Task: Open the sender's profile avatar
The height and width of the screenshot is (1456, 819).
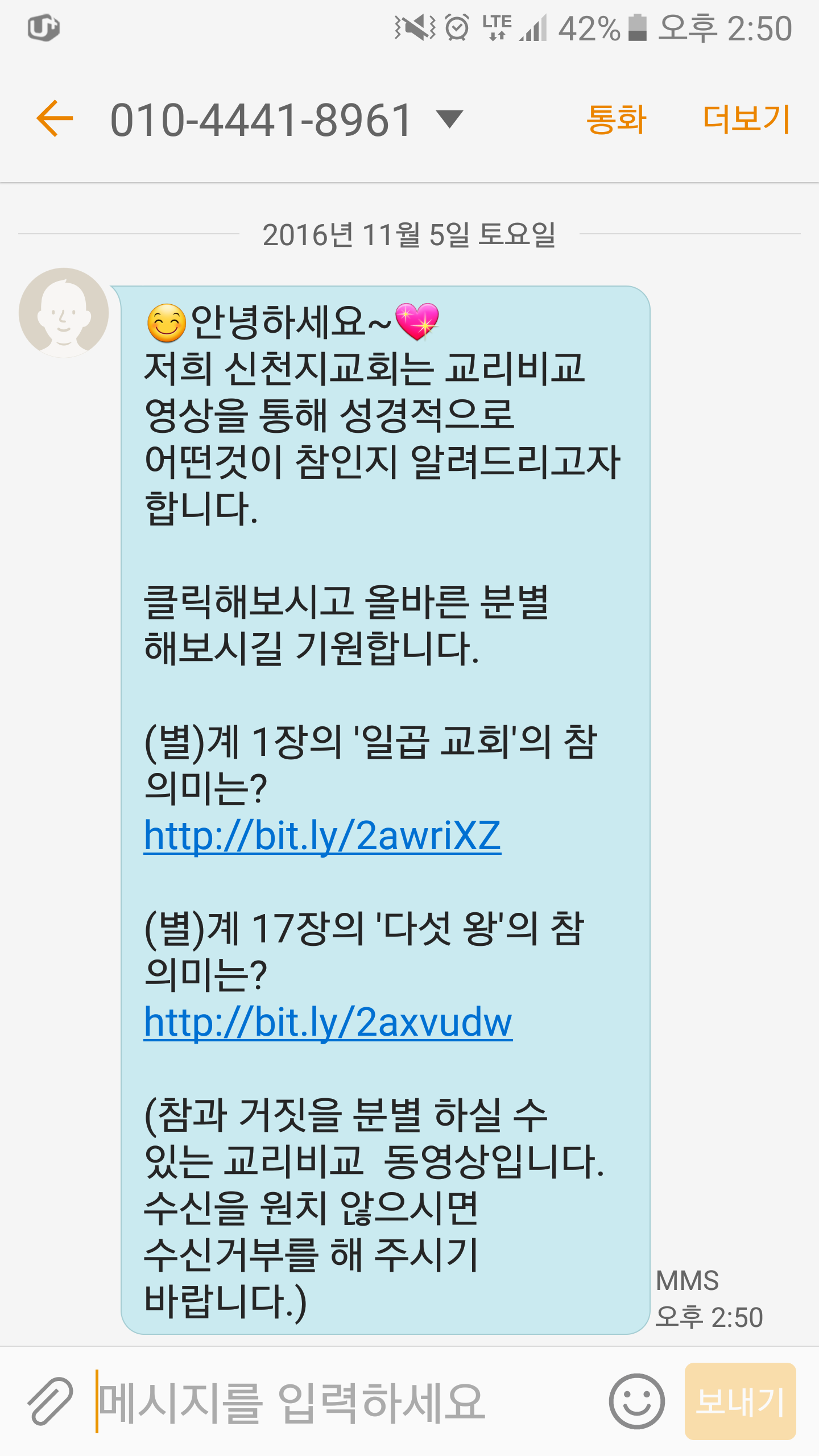Action: click(x=64, y=313)
